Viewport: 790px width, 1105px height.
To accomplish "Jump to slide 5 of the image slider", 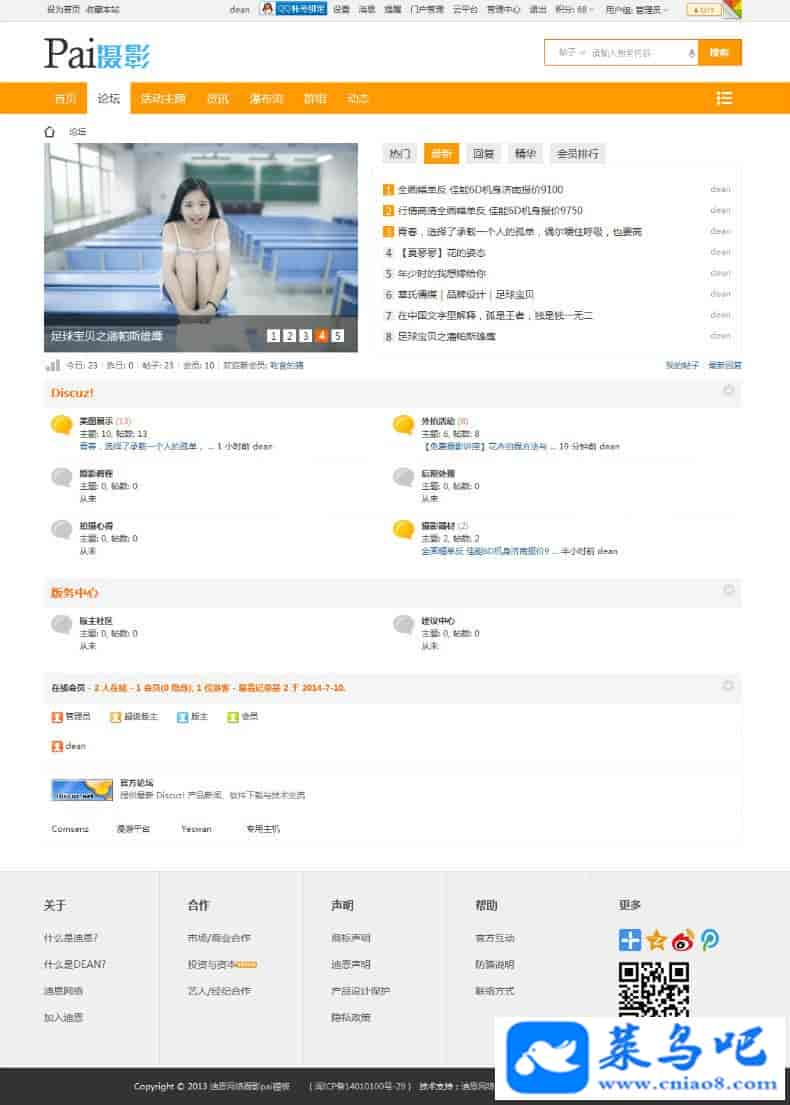I will click(x=338, y=336).
